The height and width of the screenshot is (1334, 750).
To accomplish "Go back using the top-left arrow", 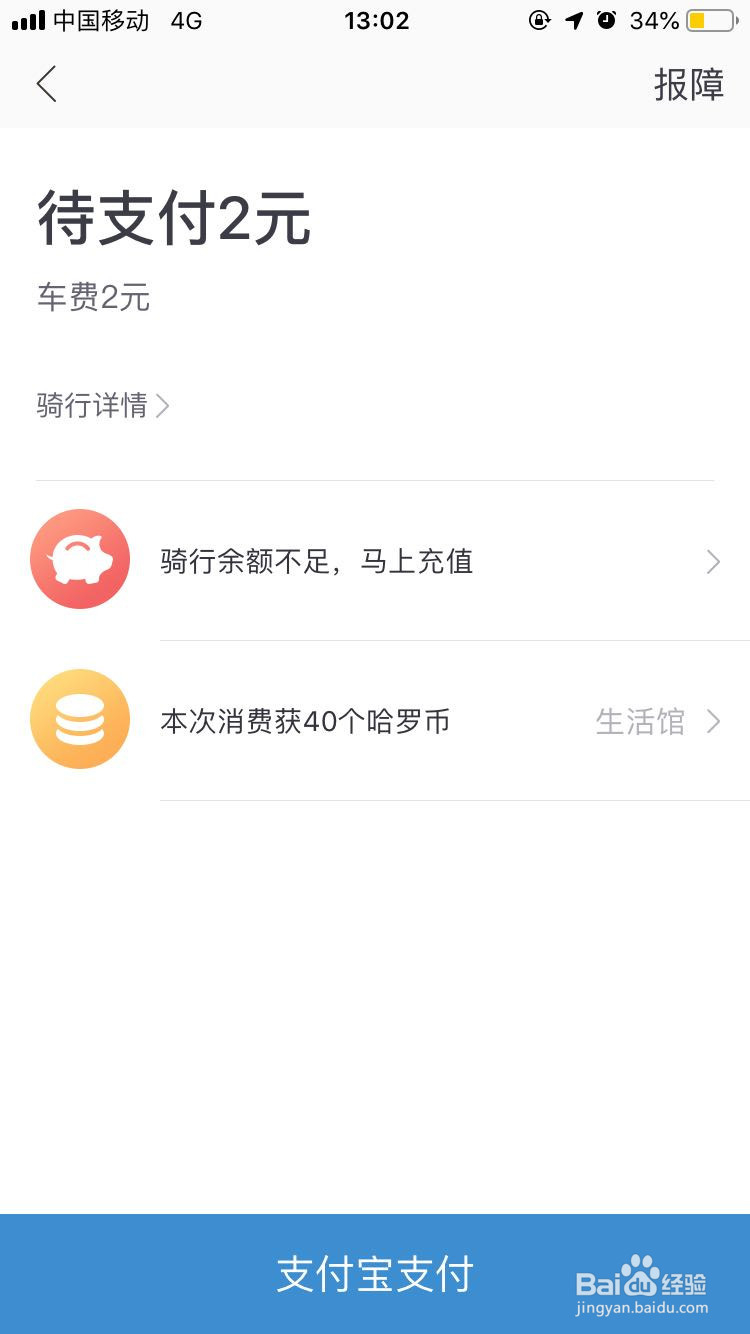I will pos(46,84).
